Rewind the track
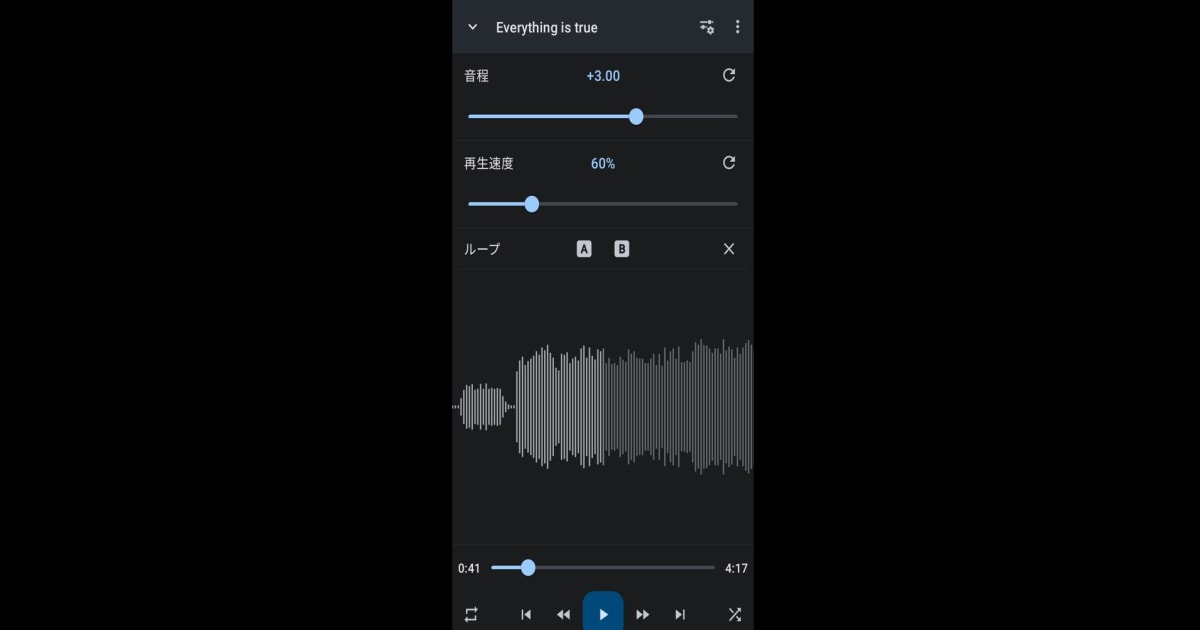 tap(563, 614)
